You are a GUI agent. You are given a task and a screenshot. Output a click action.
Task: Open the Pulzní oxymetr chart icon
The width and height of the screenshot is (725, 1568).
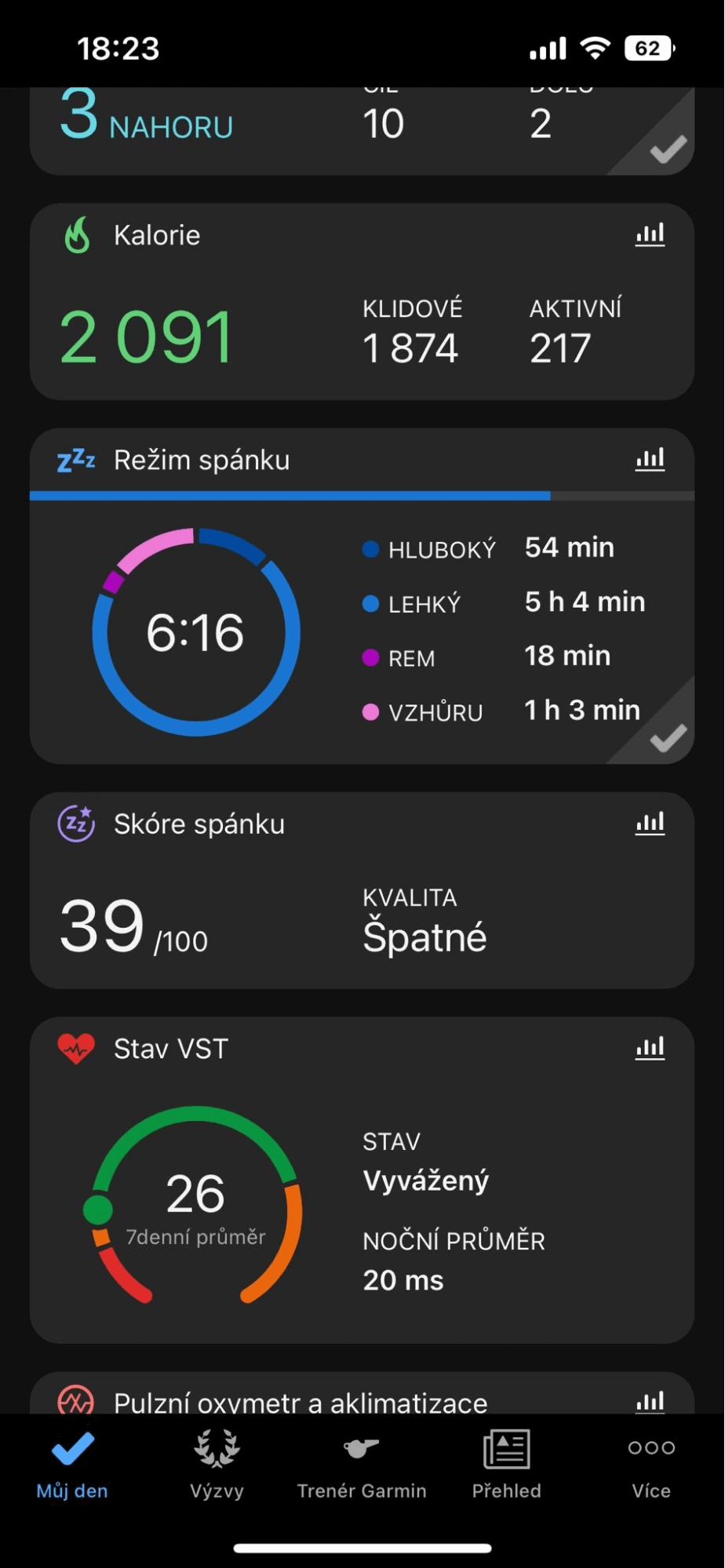(650, 1400)
